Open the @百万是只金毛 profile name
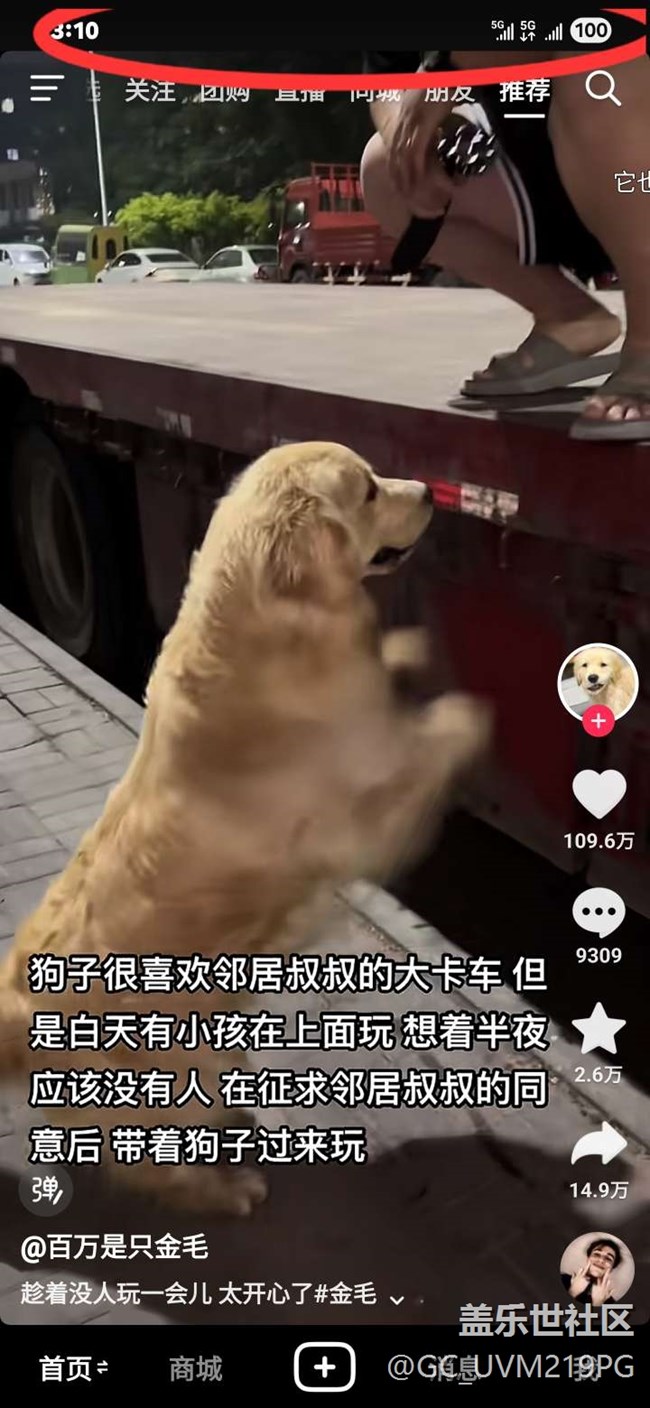The image size is (650, 1408). 114,1249
